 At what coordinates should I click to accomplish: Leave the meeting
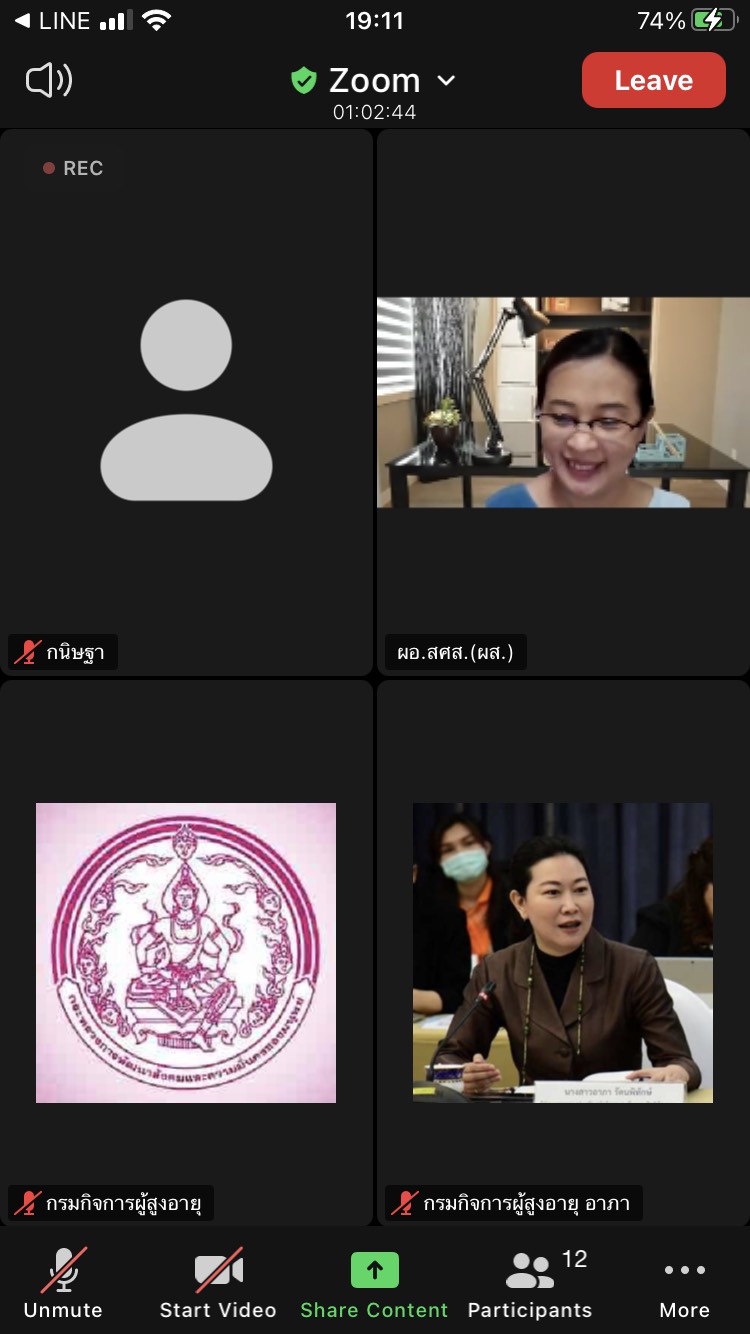pyautogui.click(x=654, y=80)
